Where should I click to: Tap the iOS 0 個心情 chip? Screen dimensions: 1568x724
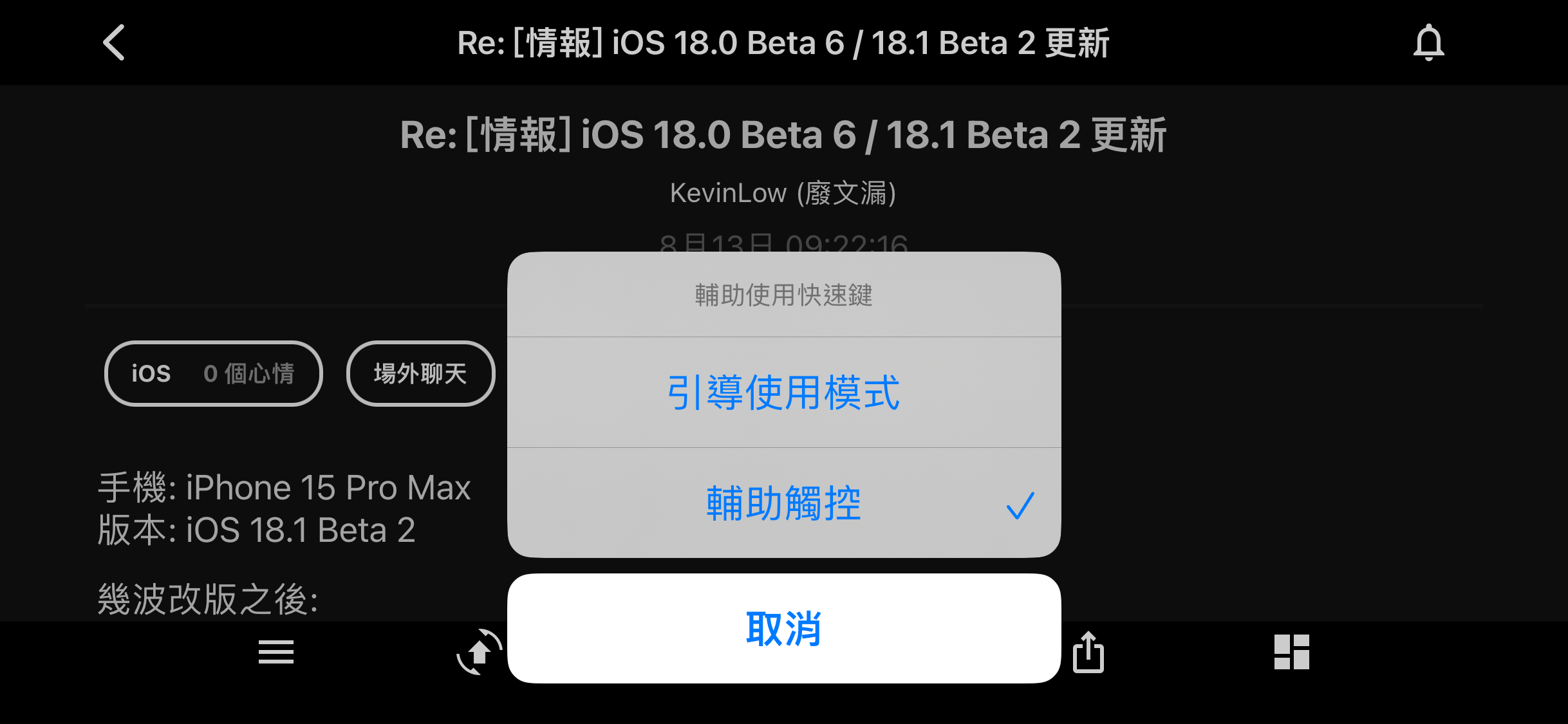[x=213, y=373]
